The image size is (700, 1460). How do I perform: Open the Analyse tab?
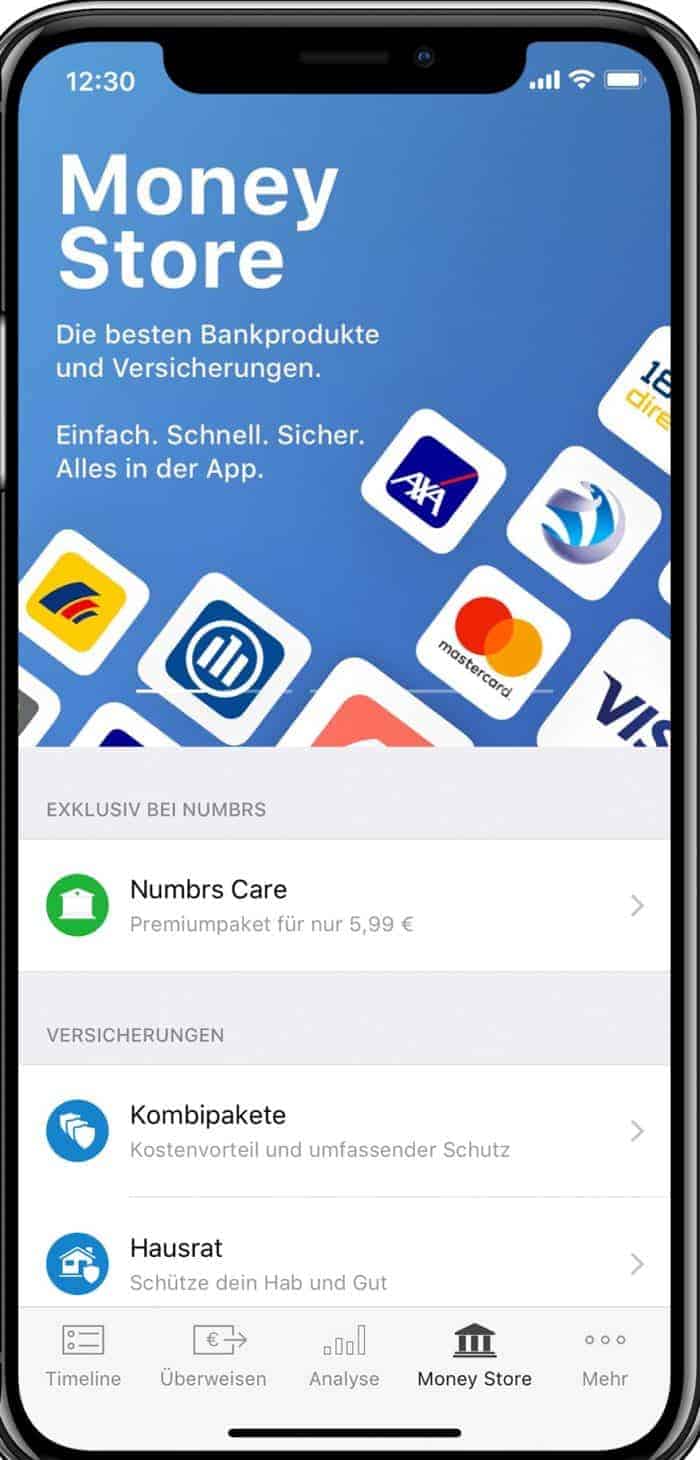344,1356
